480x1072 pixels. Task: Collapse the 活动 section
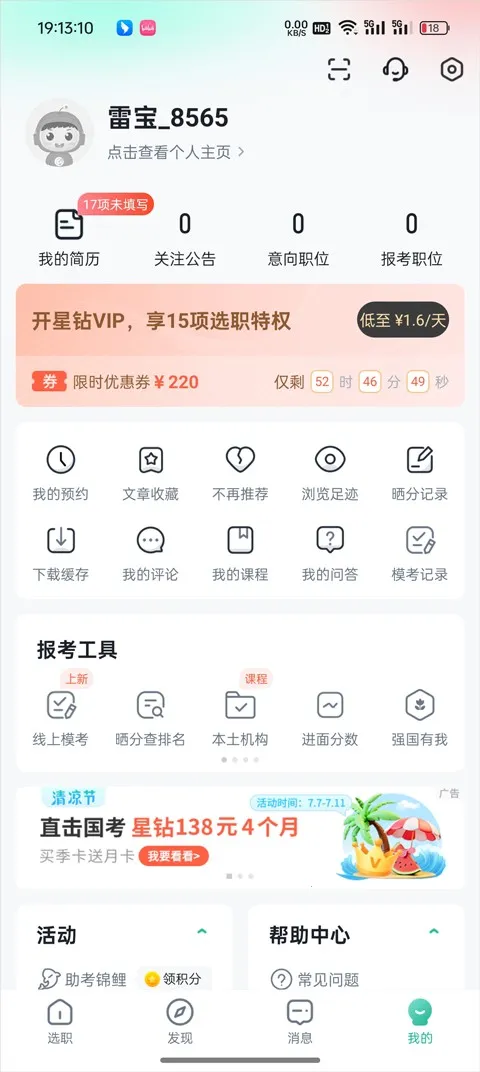202,931
